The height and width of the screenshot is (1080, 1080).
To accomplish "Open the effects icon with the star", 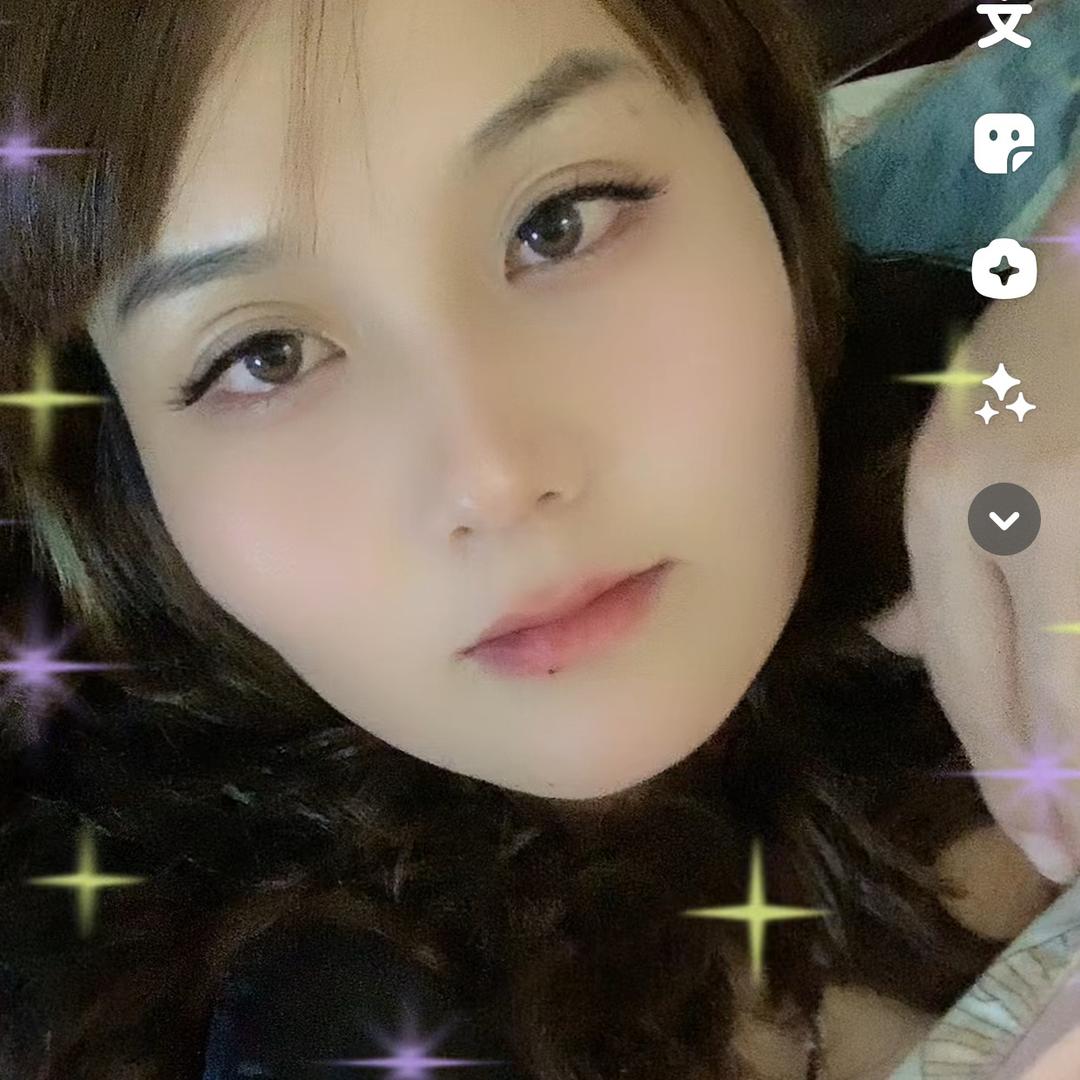I will [1004, 269].
